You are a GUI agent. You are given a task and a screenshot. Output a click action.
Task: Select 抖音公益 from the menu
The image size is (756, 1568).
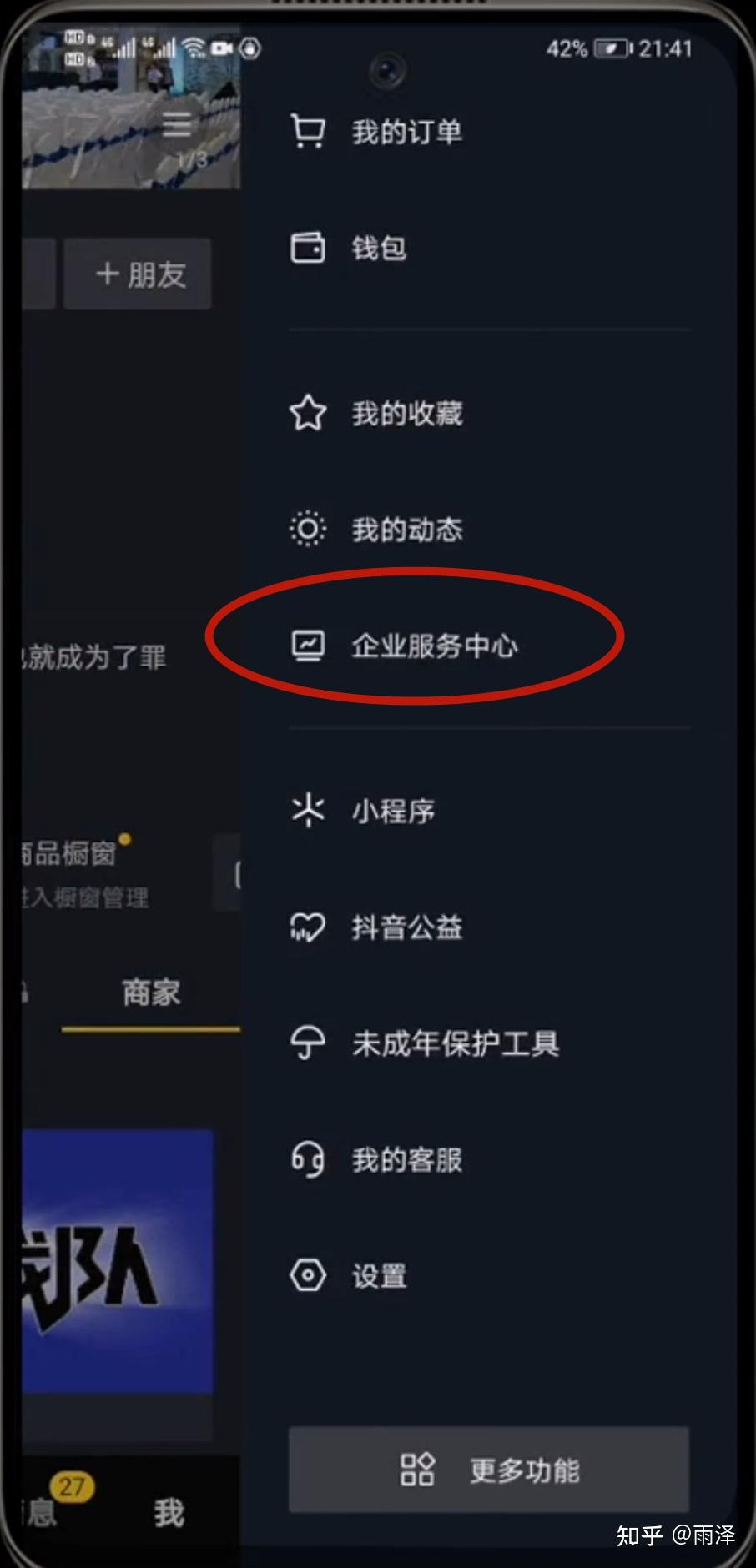(x=489, y=927)
